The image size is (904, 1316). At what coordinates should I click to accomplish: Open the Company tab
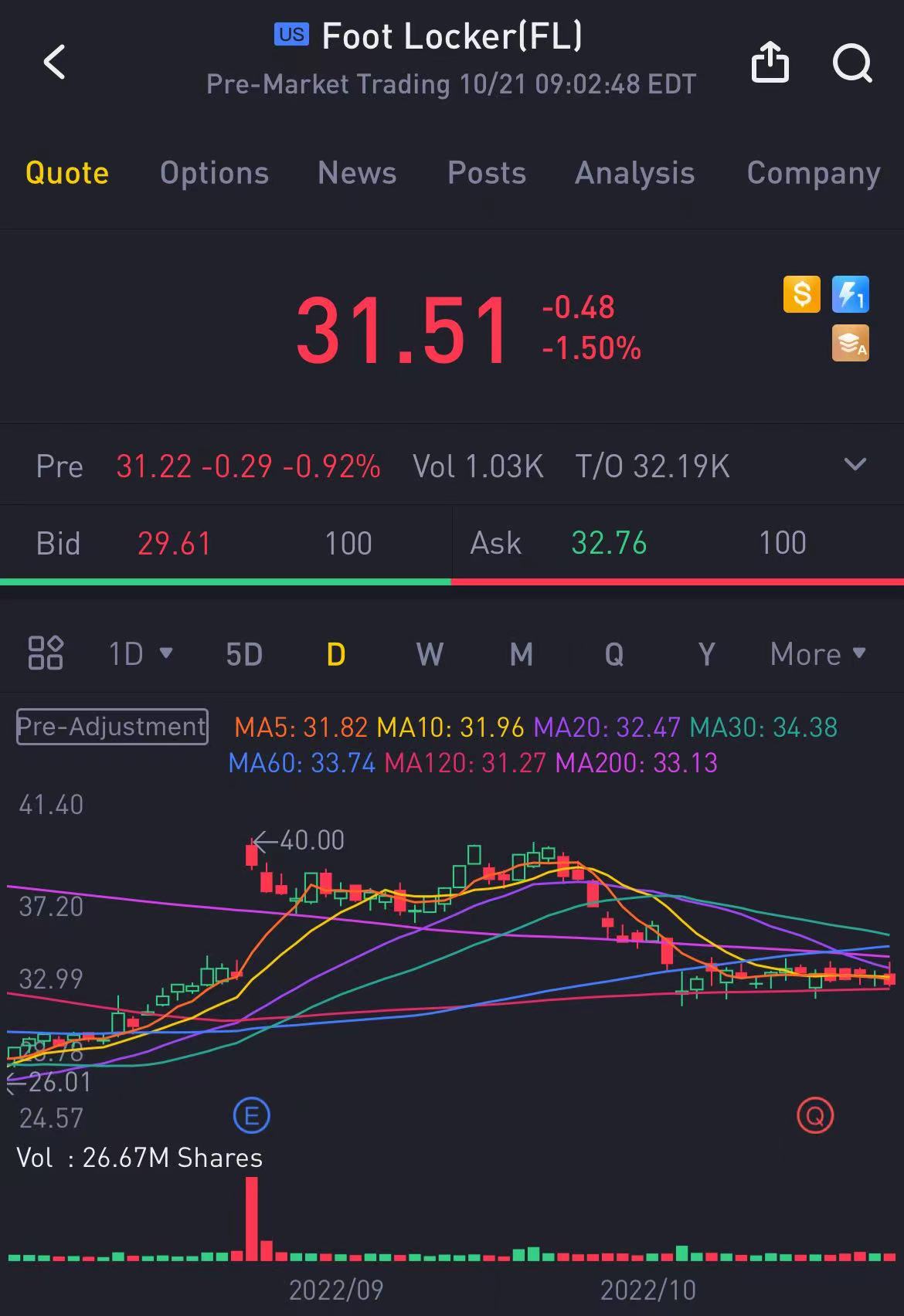tap(813, 173)
